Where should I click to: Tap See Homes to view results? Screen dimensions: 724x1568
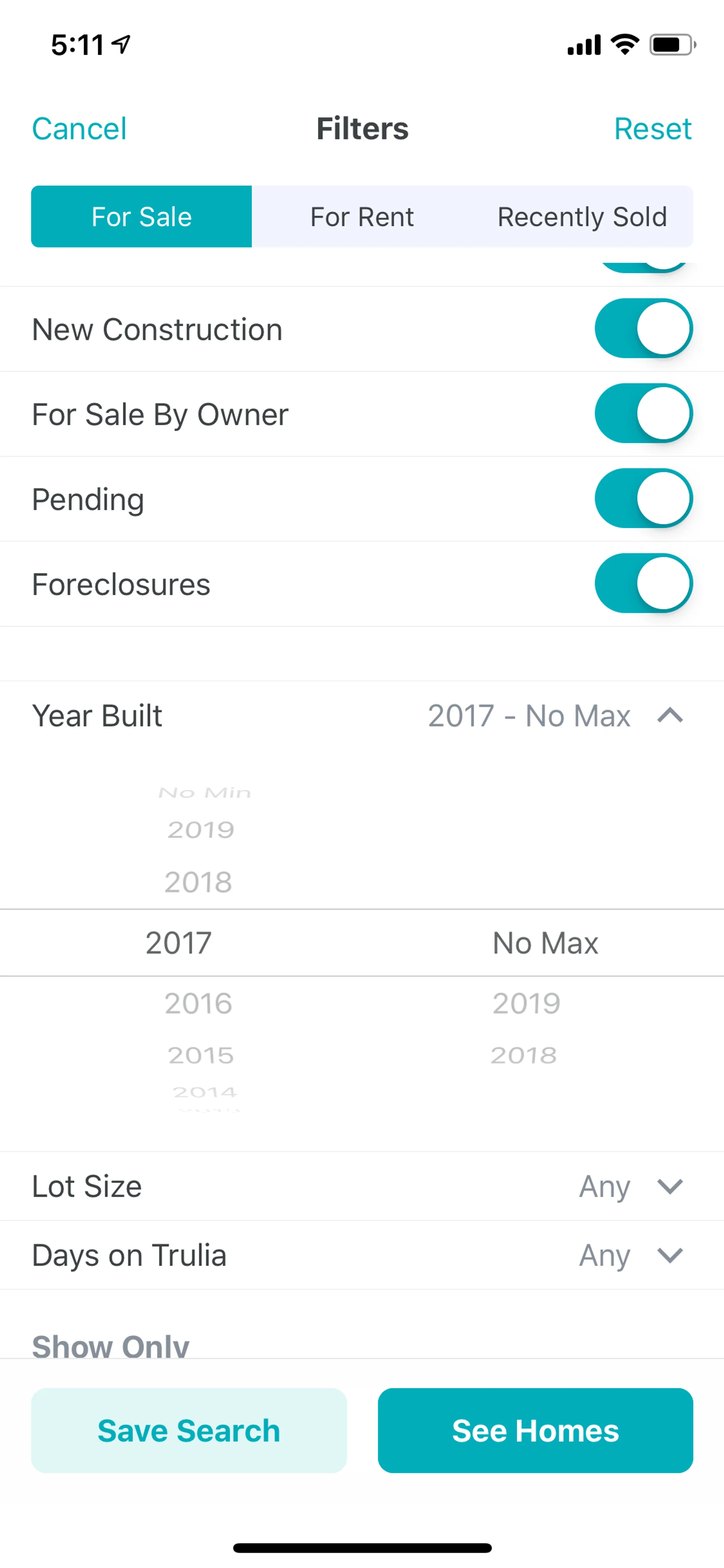pyautogui.click(x=535, y=1430)
